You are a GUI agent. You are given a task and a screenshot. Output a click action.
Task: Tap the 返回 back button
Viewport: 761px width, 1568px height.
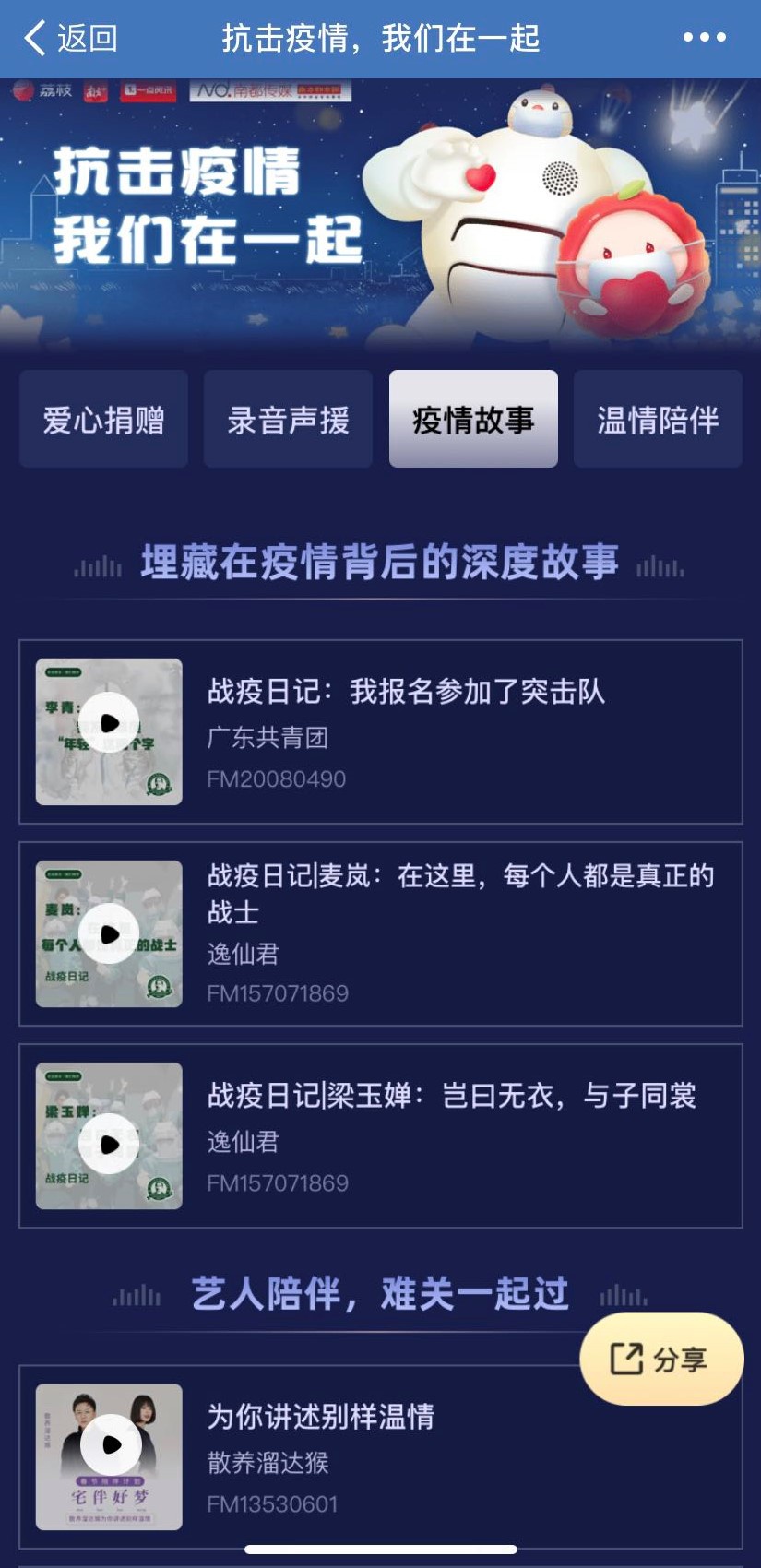(x=70, y=39)
